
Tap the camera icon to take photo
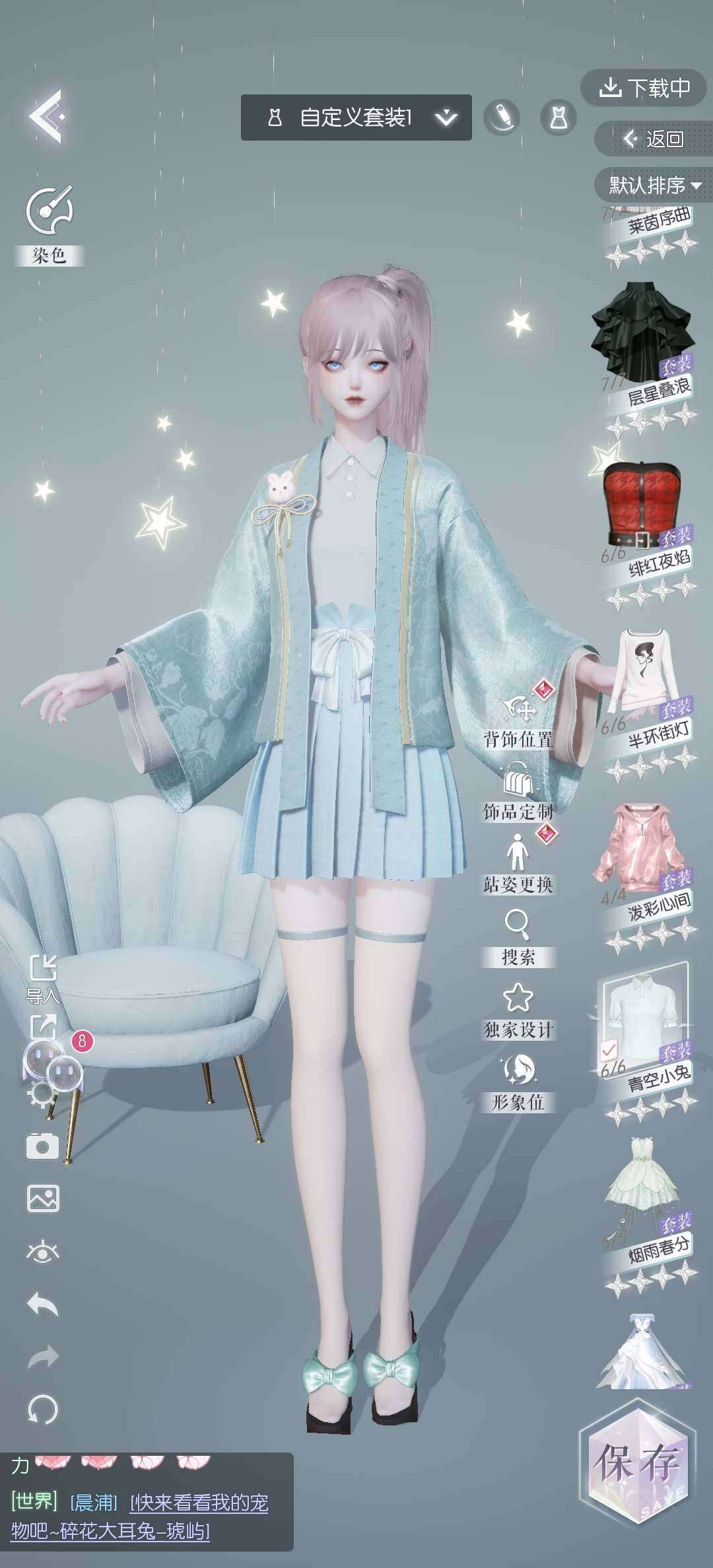[43, 1146]
